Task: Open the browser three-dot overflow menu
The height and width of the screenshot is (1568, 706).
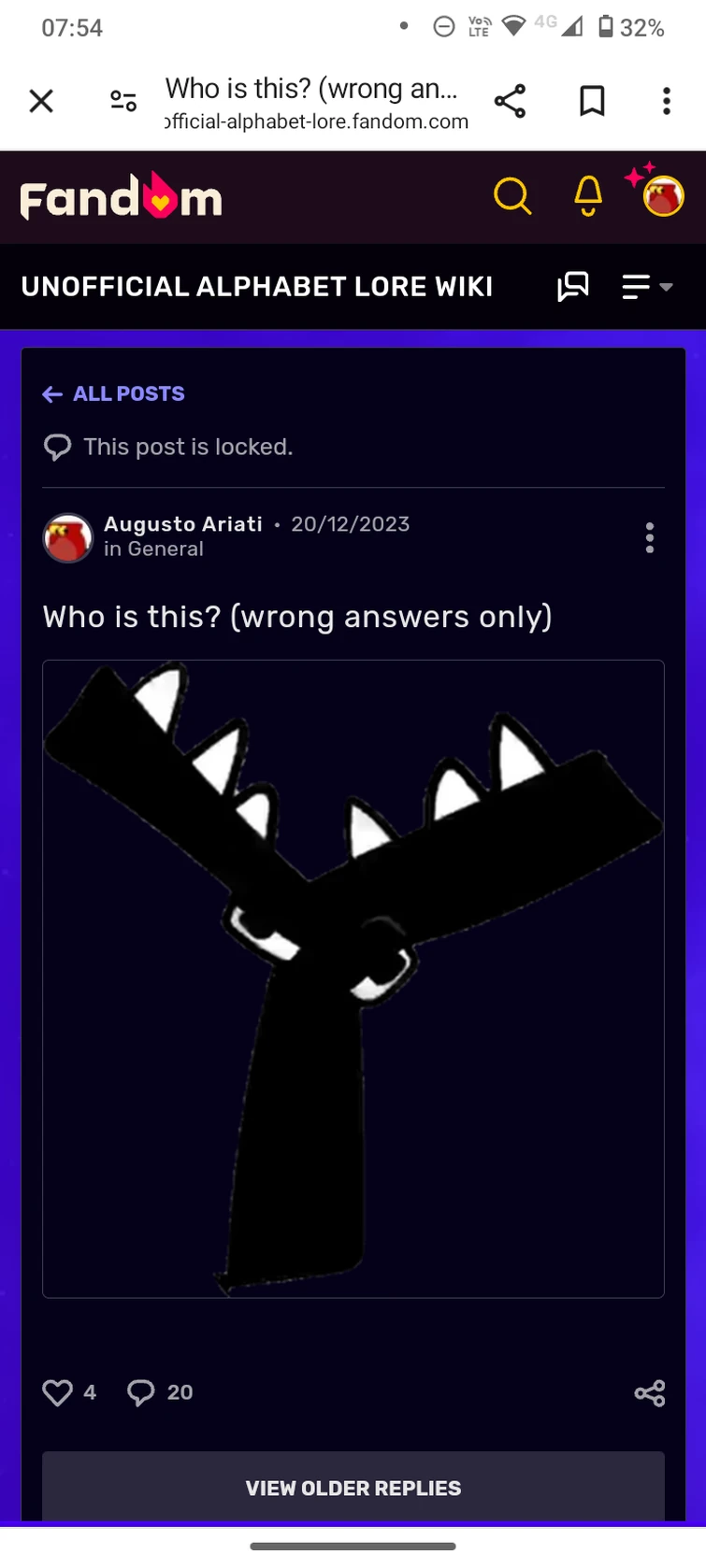Action: pos(666,101)
